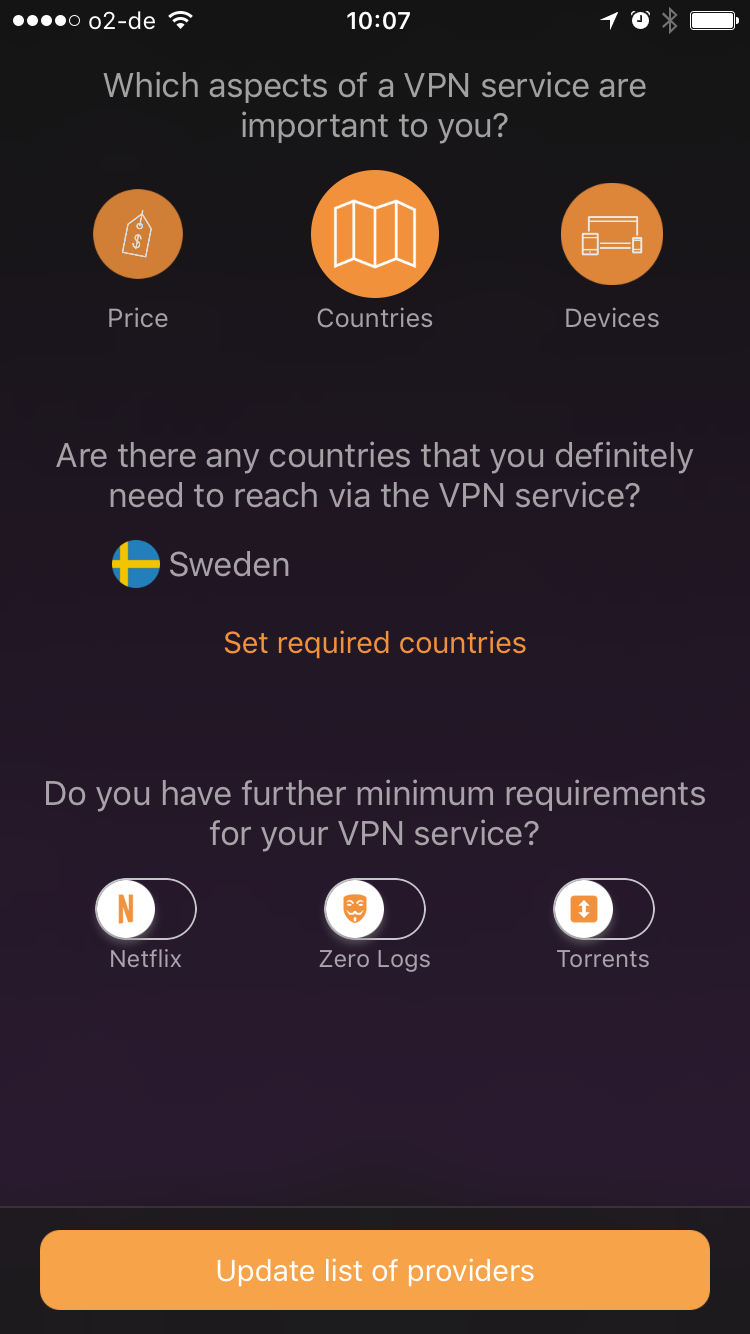Toggle the Netflix requirement
Viewport: 750px width, 1334px height.
(146, 909)
